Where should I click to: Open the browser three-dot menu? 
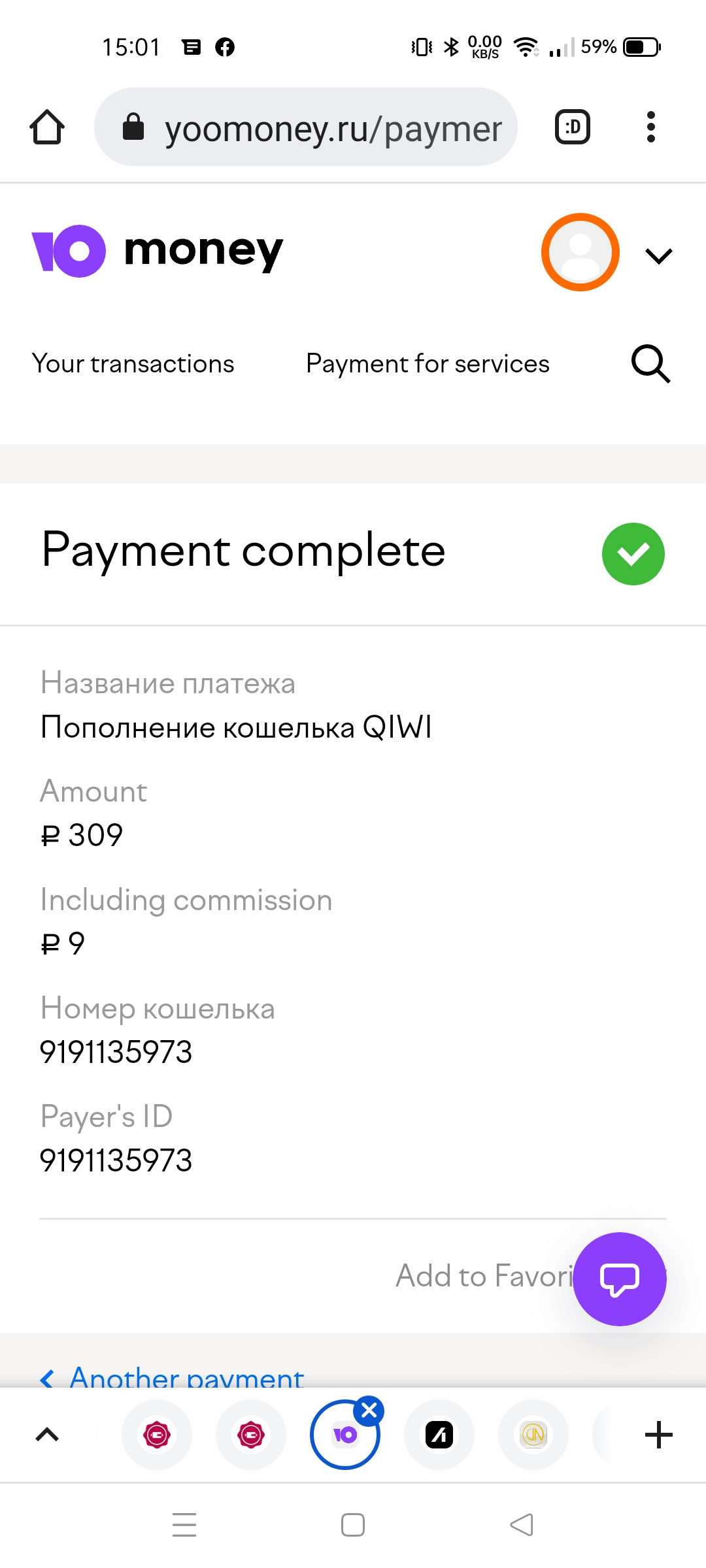click(650, 127)
